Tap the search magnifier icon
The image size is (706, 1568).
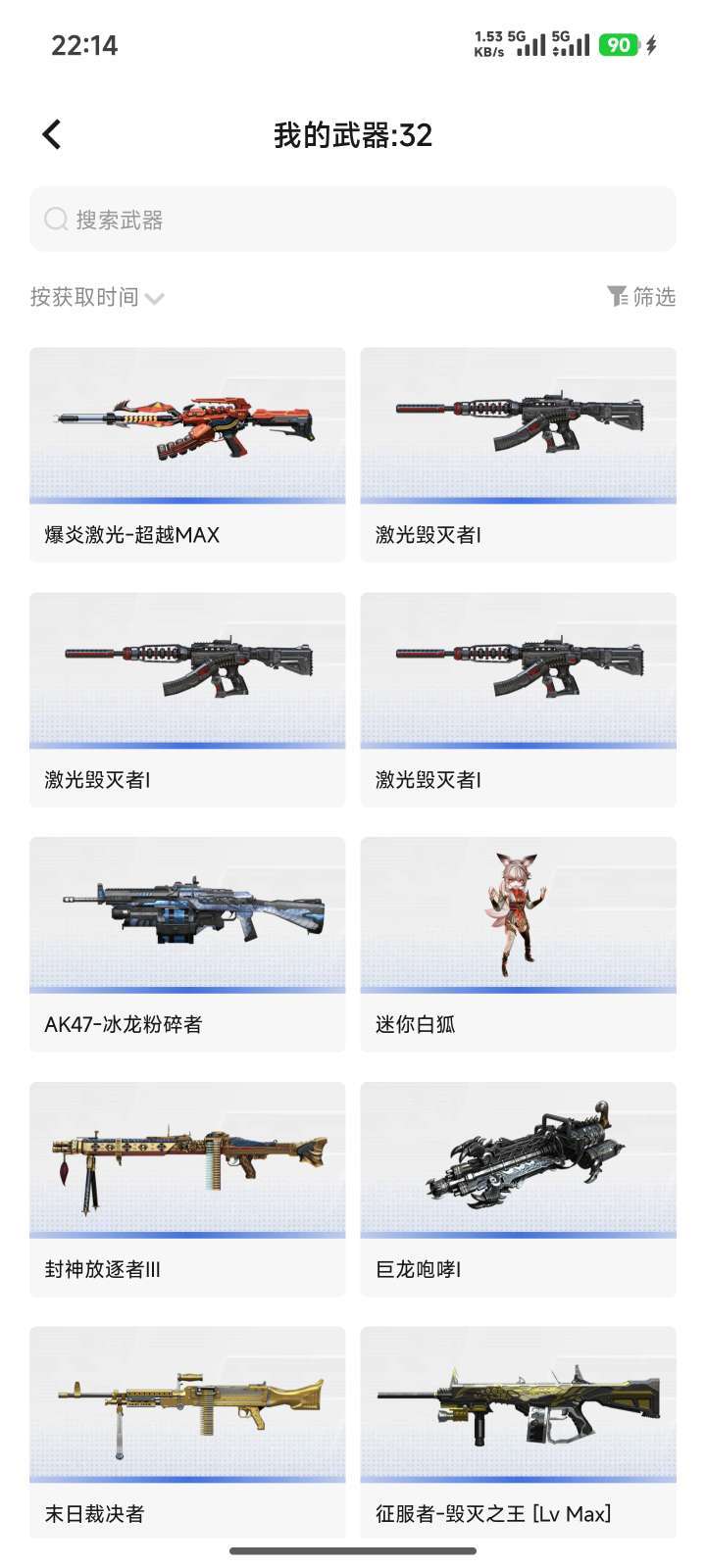pyautogui.click(x=56, y=220)
